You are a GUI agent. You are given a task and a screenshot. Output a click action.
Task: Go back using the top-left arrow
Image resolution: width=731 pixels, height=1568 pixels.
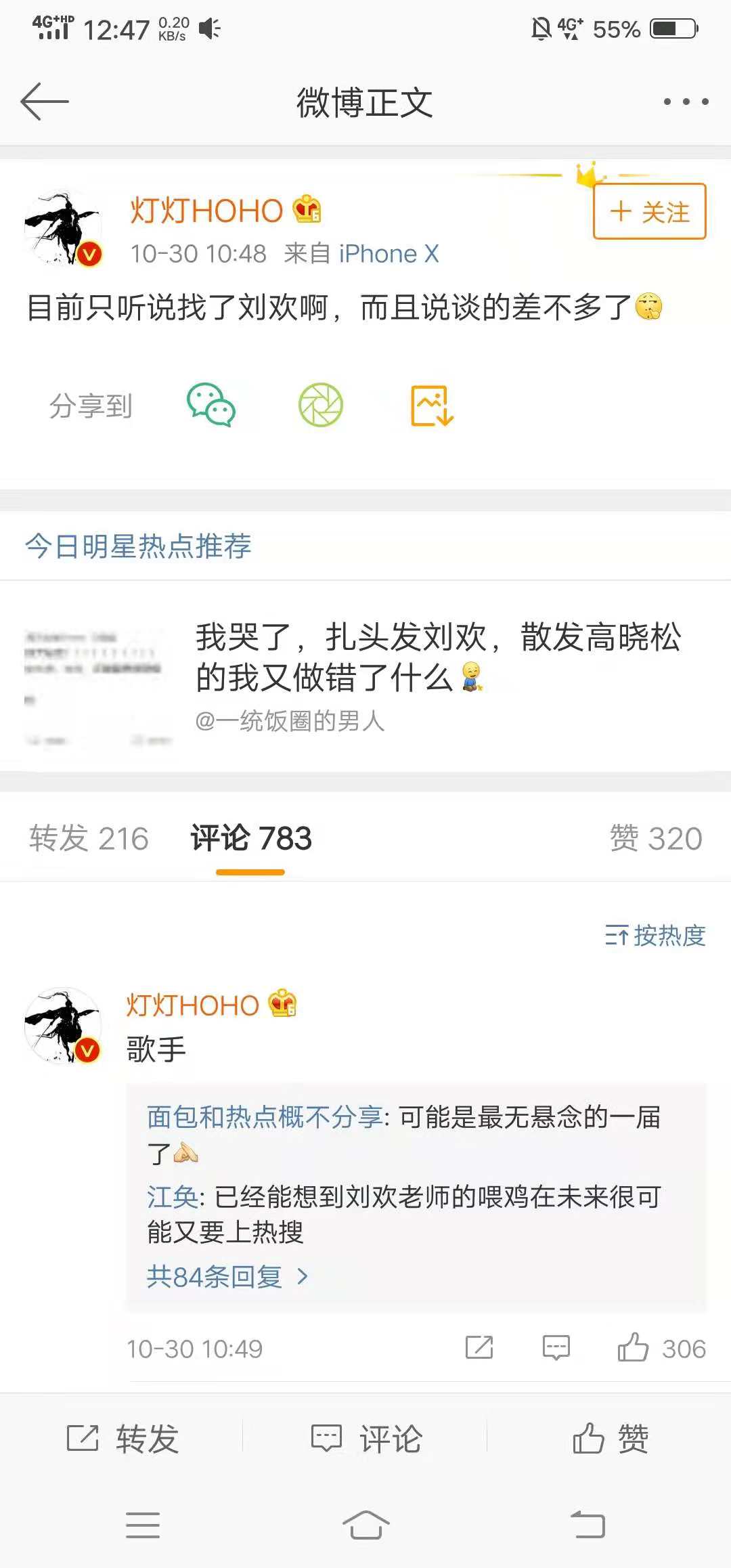(x=45, y=102)
